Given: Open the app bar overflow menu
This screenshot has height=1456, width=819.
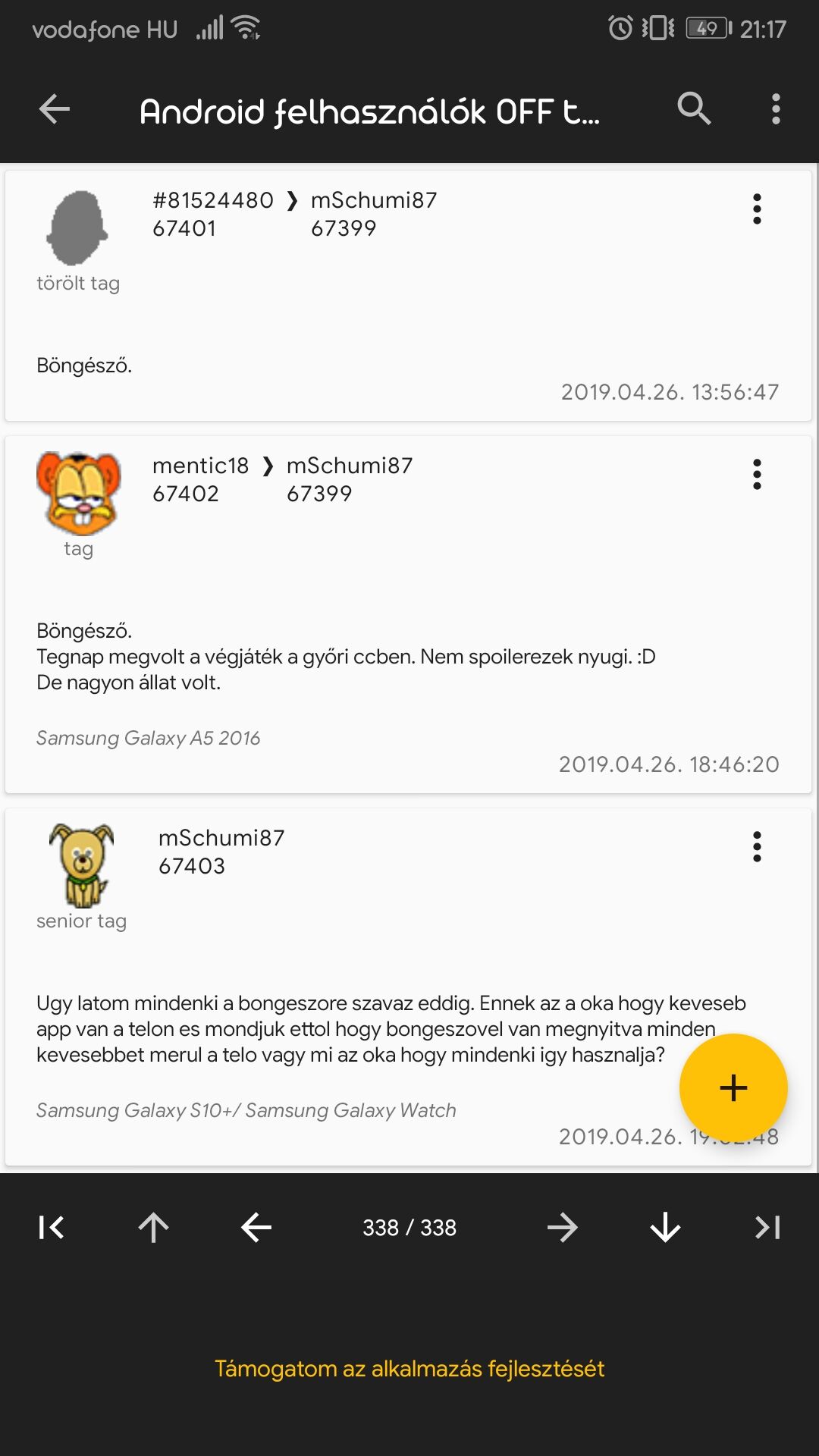Looking at the screenshot, I should (x=775, y=109).
